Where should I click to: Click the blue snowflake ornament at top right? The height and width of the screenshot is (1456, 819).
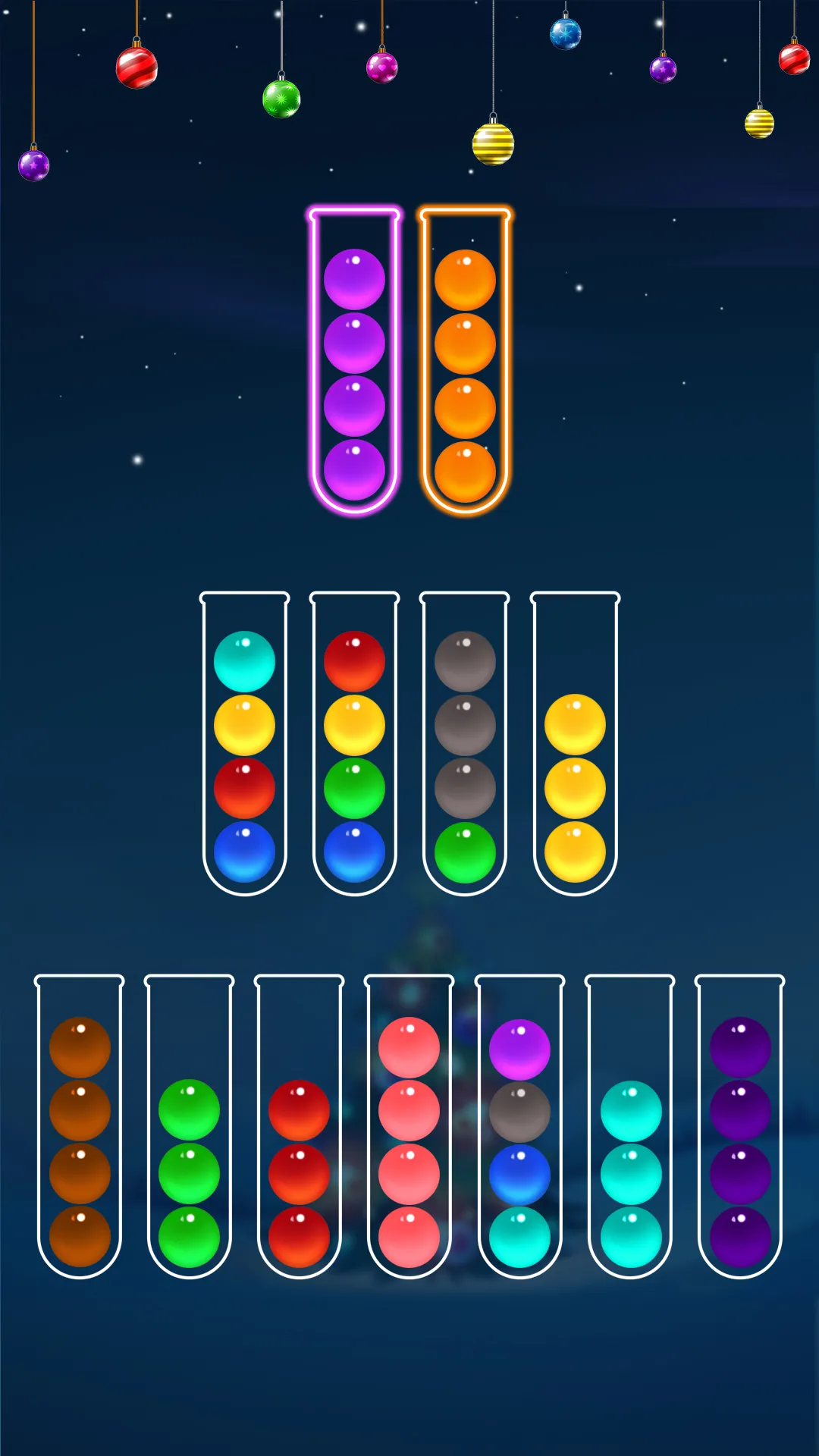pos(561,34)
